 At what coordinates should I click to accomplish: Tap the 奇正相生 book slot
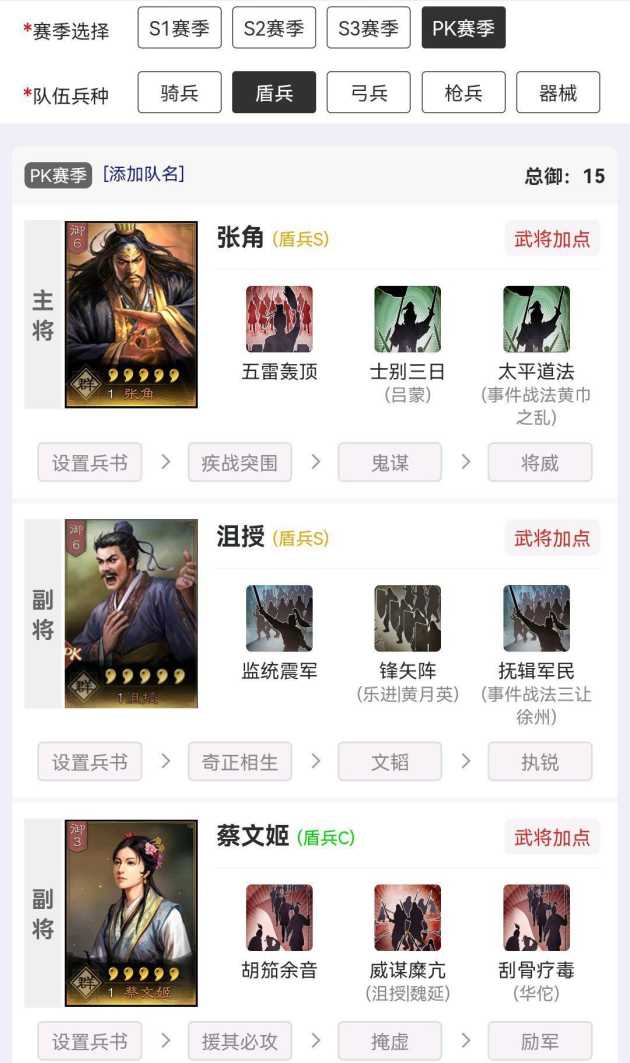[x=240, y=761]
